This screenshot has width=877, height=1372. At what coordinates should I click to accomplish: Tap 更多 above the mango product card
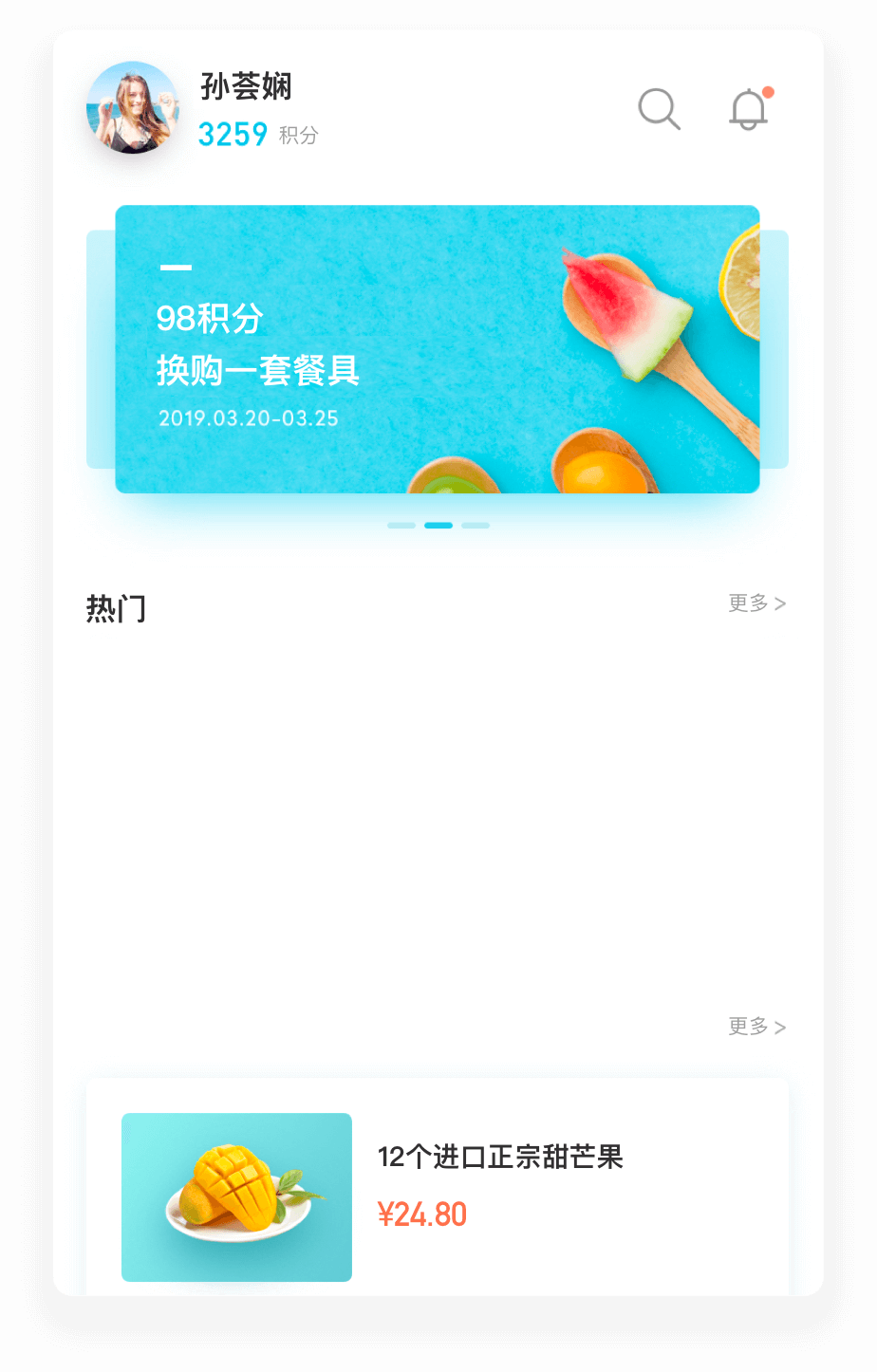pos(756,1027)
